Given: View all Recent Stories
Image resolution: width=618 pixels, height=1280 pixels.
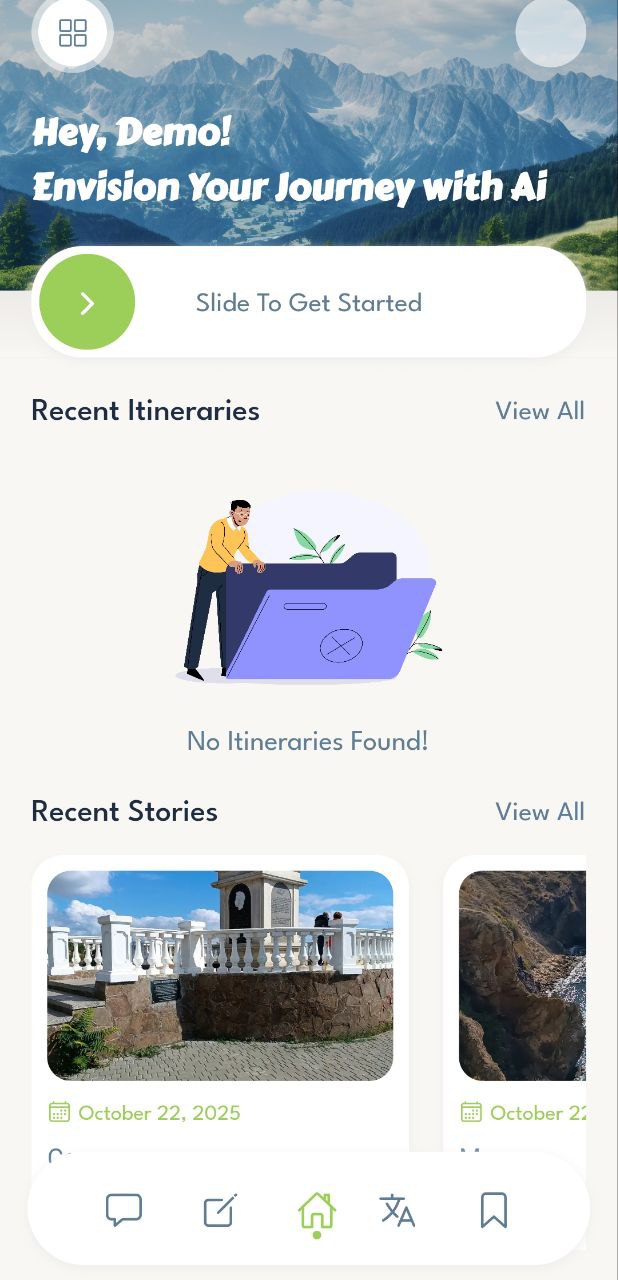Looking at the screenshot, I should pyautogui.click(x=539, y=812).
